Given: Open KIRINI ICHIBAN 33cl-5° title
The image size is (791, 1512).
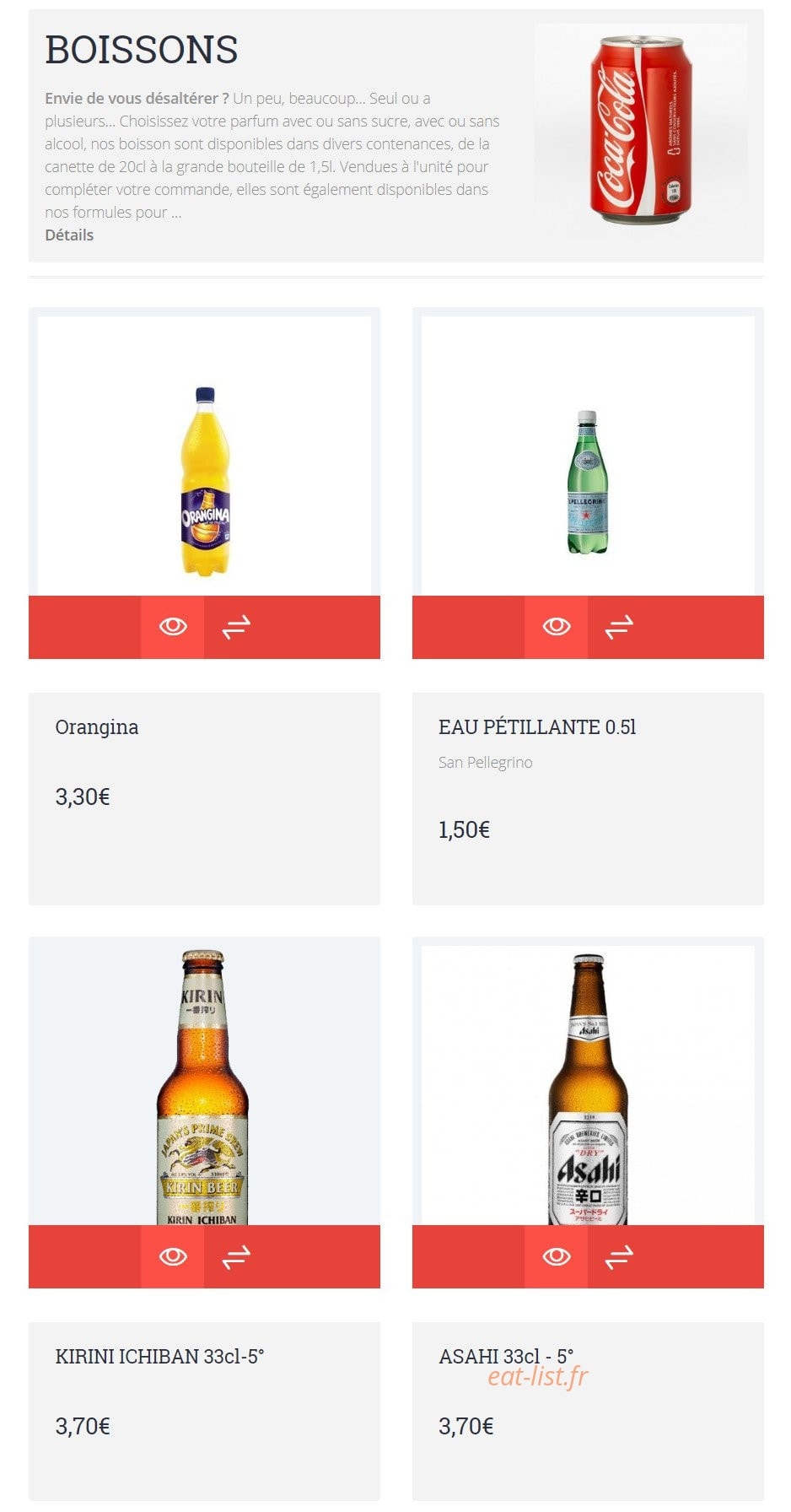Looking at the screenshot, I should (x=159, y=1357).
